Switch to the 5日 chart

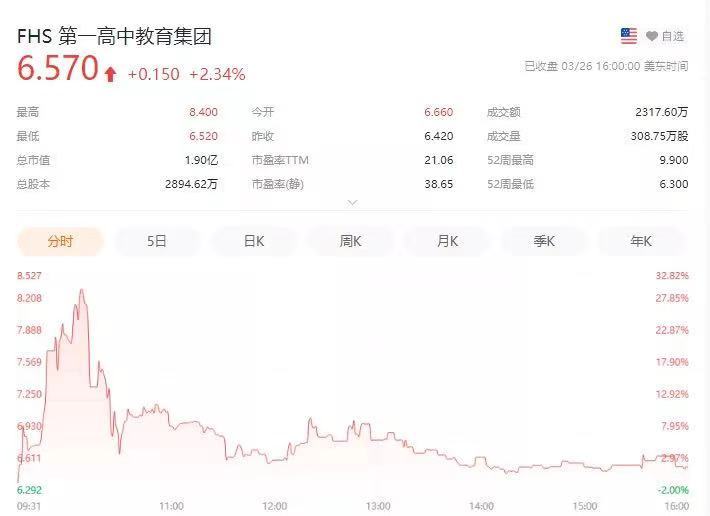click(x=157, y=241)
